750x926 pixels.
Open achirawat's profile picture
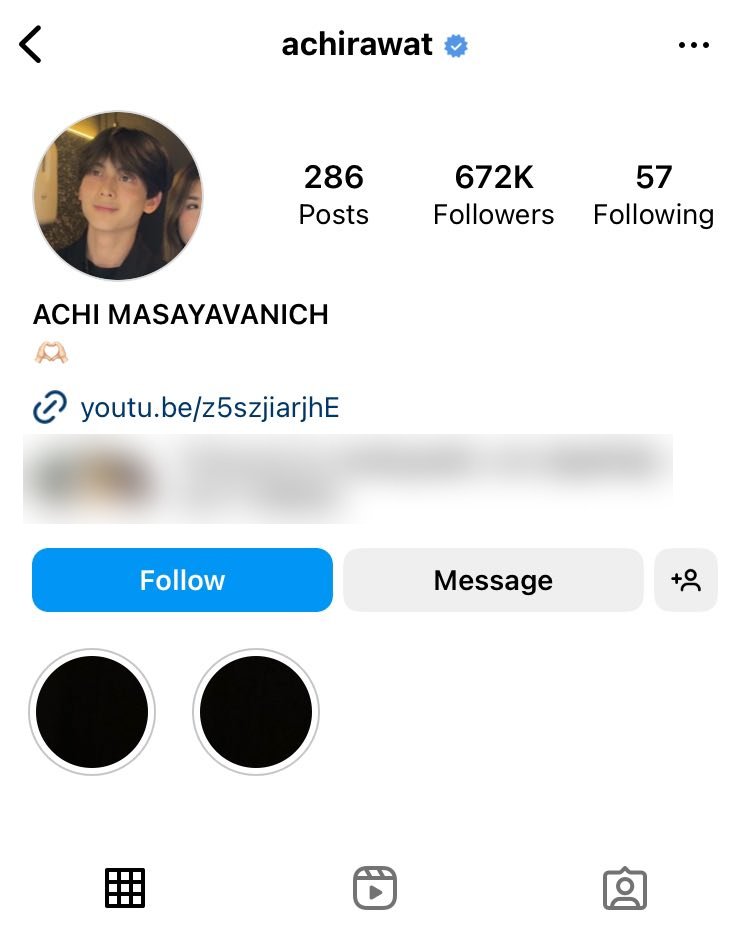118,195
